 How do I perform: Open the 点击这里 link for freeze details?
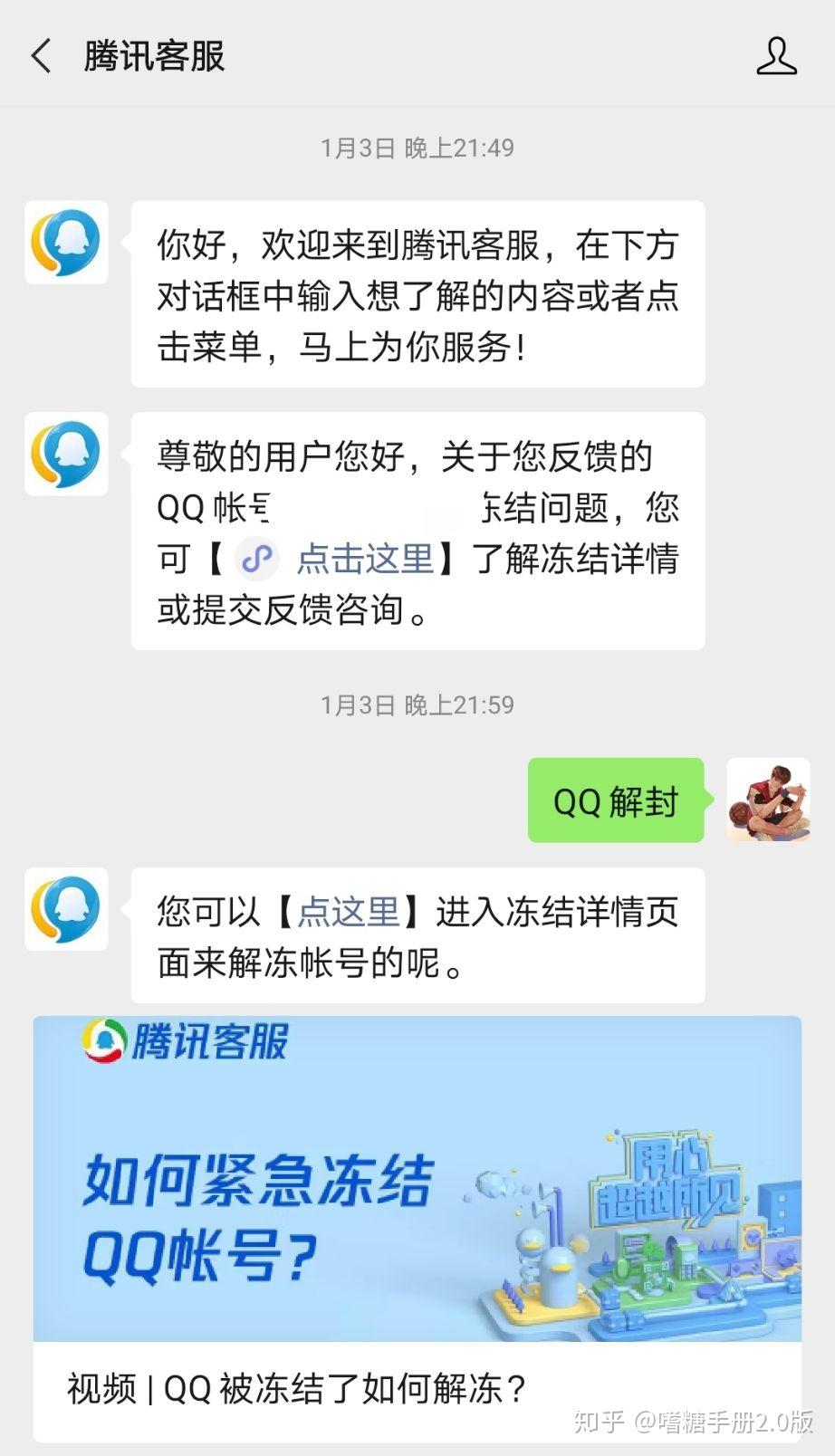point(366,559)
